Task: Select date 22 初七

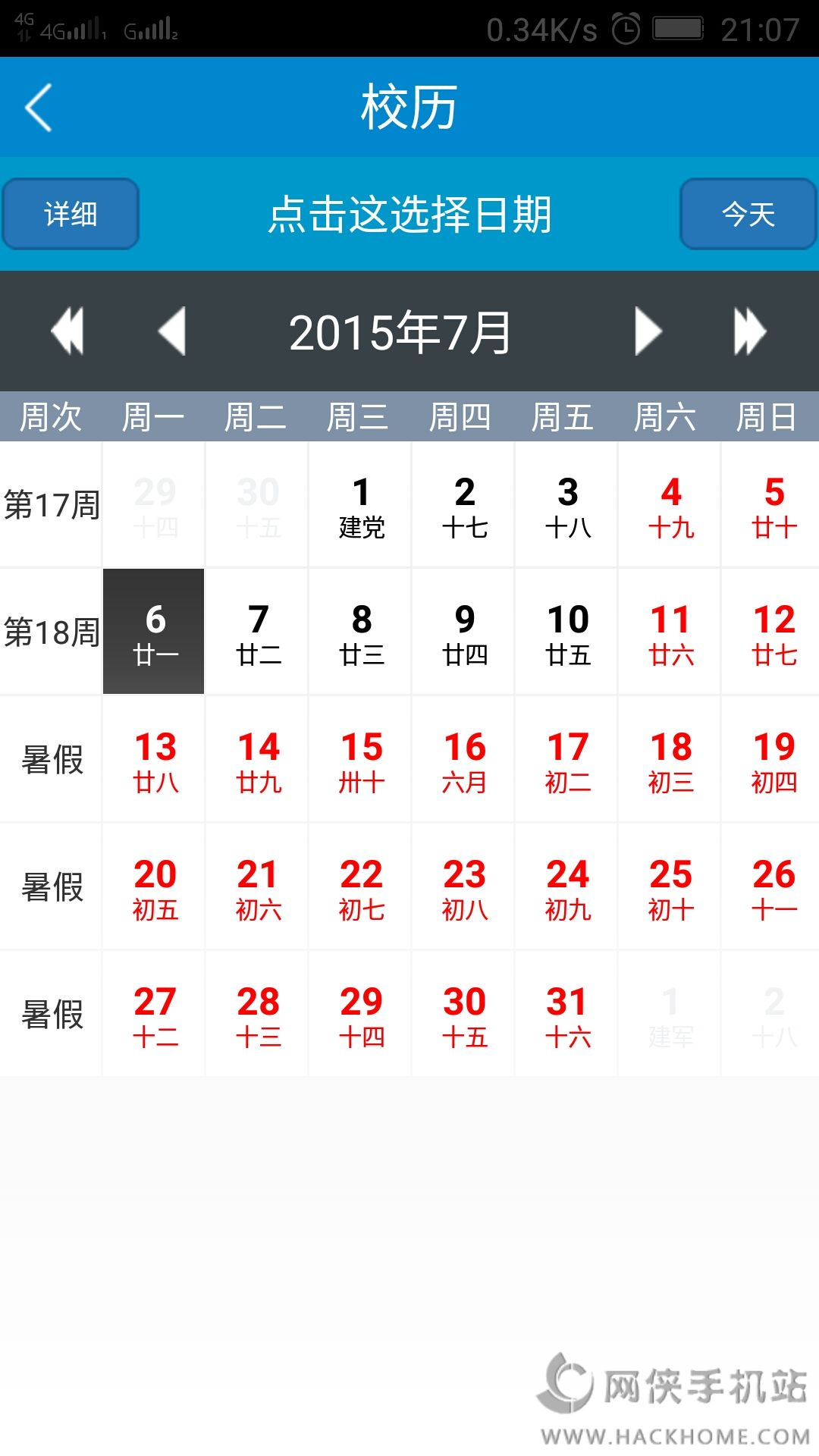Action: point(361,887)
